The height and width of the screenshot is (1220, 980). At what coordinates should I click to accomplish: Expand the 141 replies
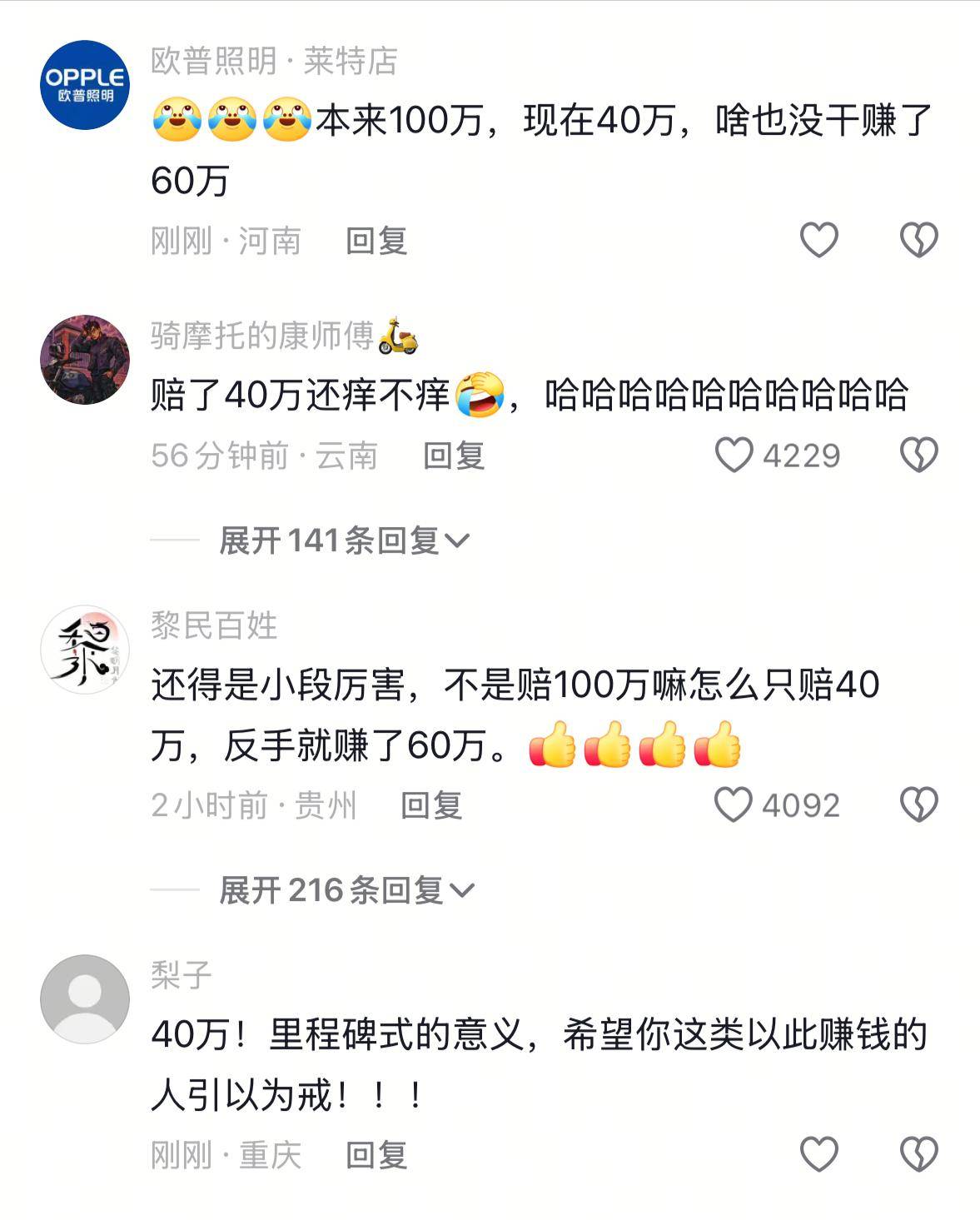(x=344, y=541)
